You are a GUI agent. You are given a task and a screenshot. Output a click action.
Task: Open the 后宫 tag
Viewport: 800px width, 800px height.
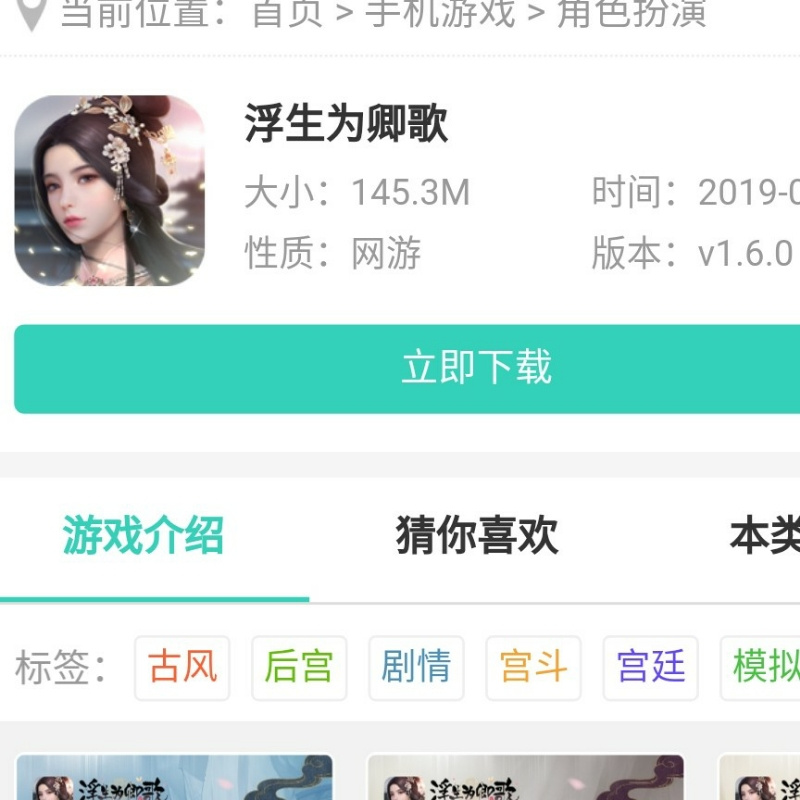299,667
